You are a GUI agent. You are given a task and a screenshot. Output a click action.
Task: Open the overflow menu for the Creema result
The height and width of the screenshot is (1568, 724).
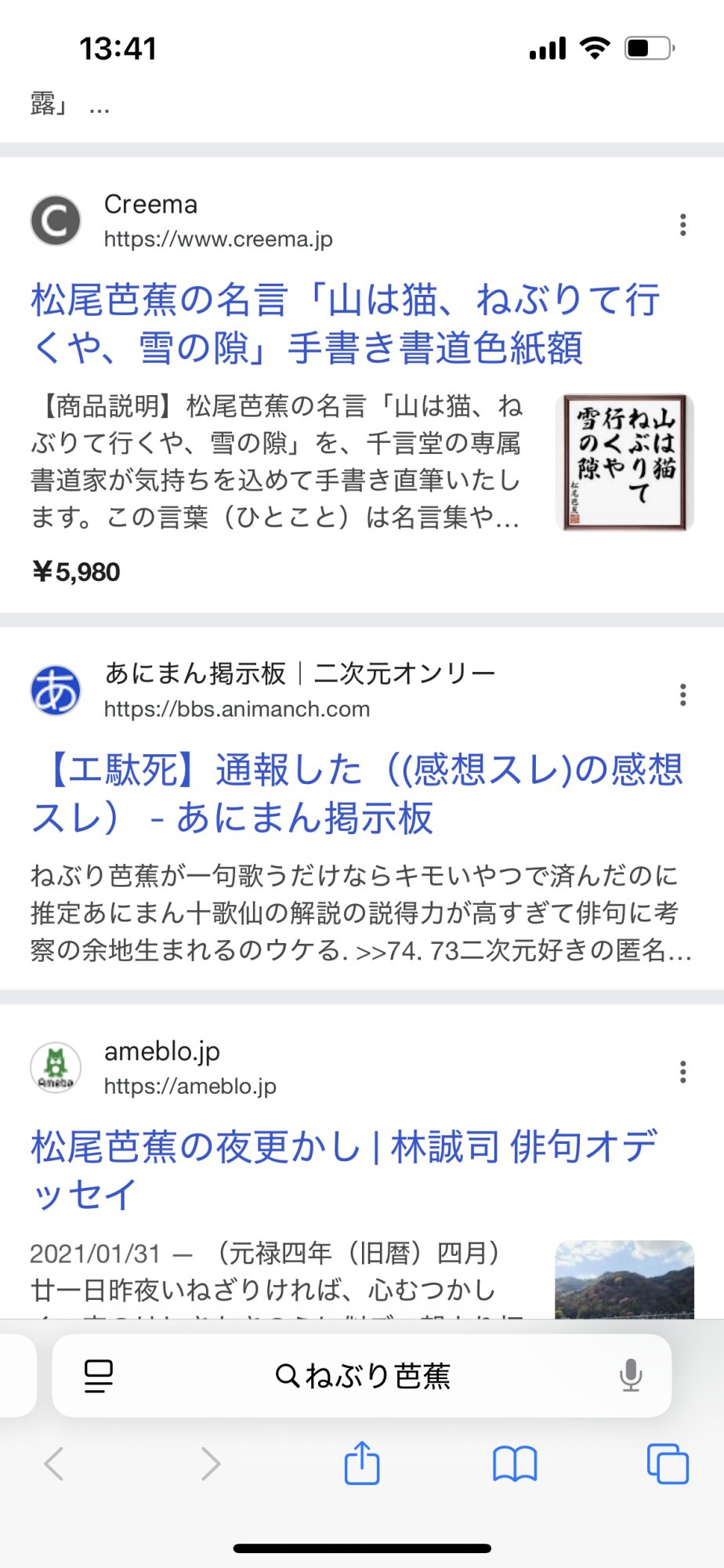[683, 225]
